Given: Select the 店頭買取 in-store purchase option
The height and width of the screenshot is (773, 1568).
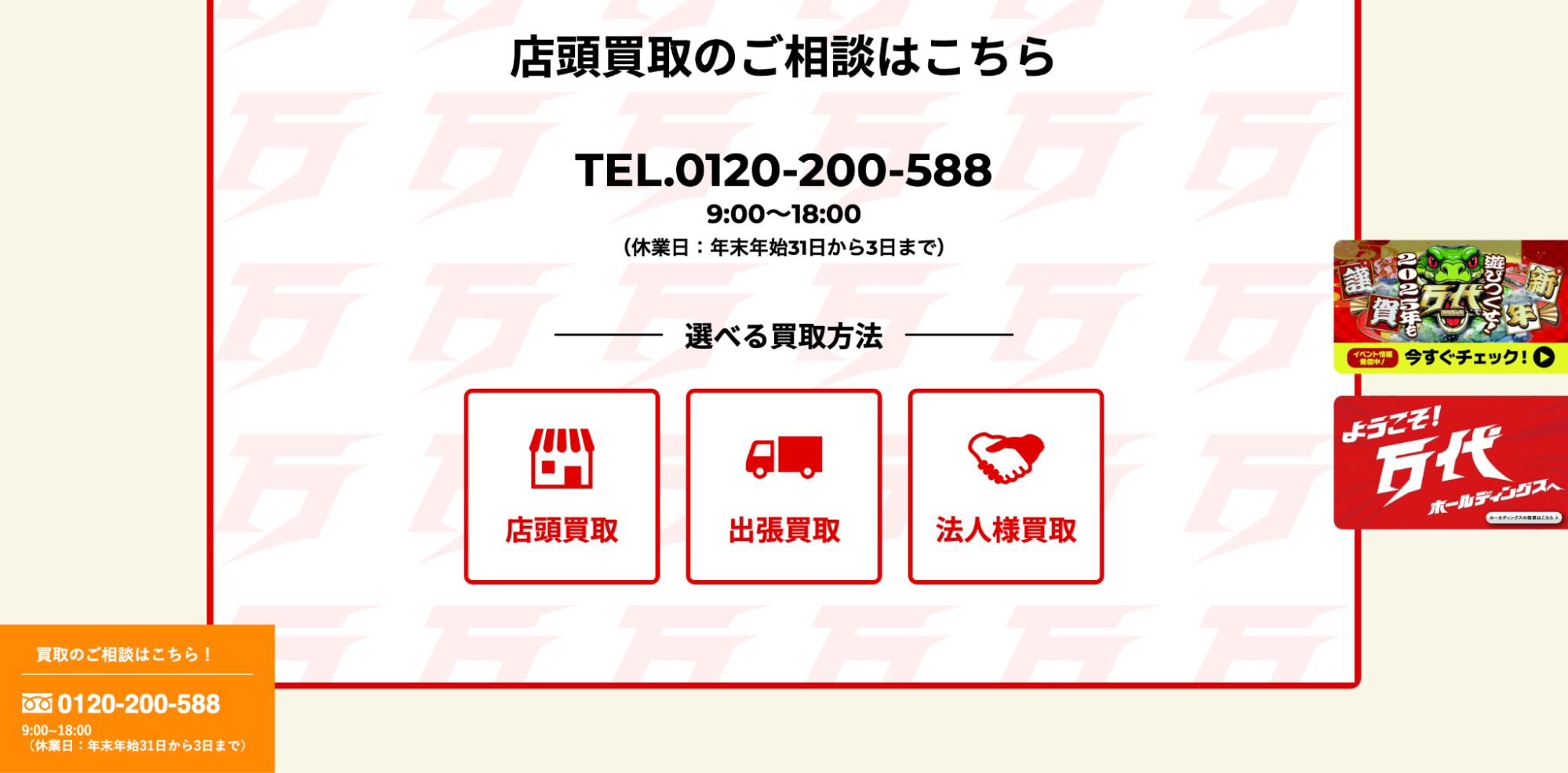Looking at the screenshot, I should [x=562, y=486].
